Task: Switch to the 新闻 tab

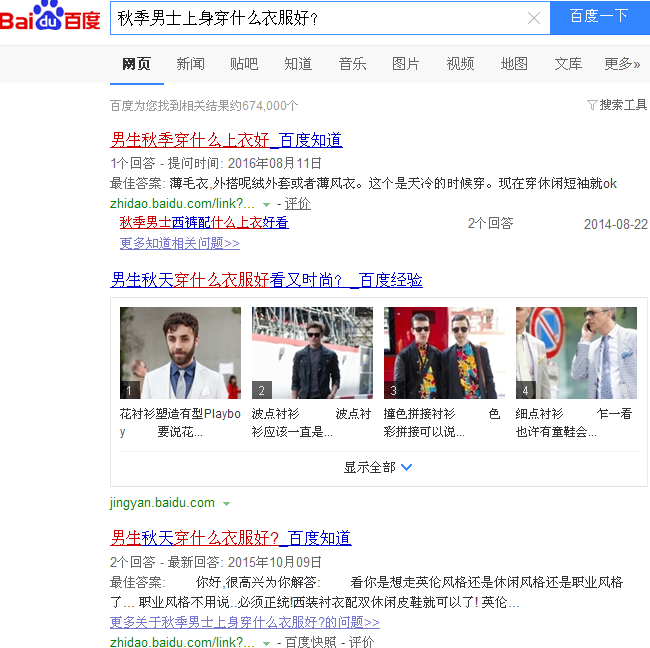Action: pyautogui.click(x=191, y=64)
